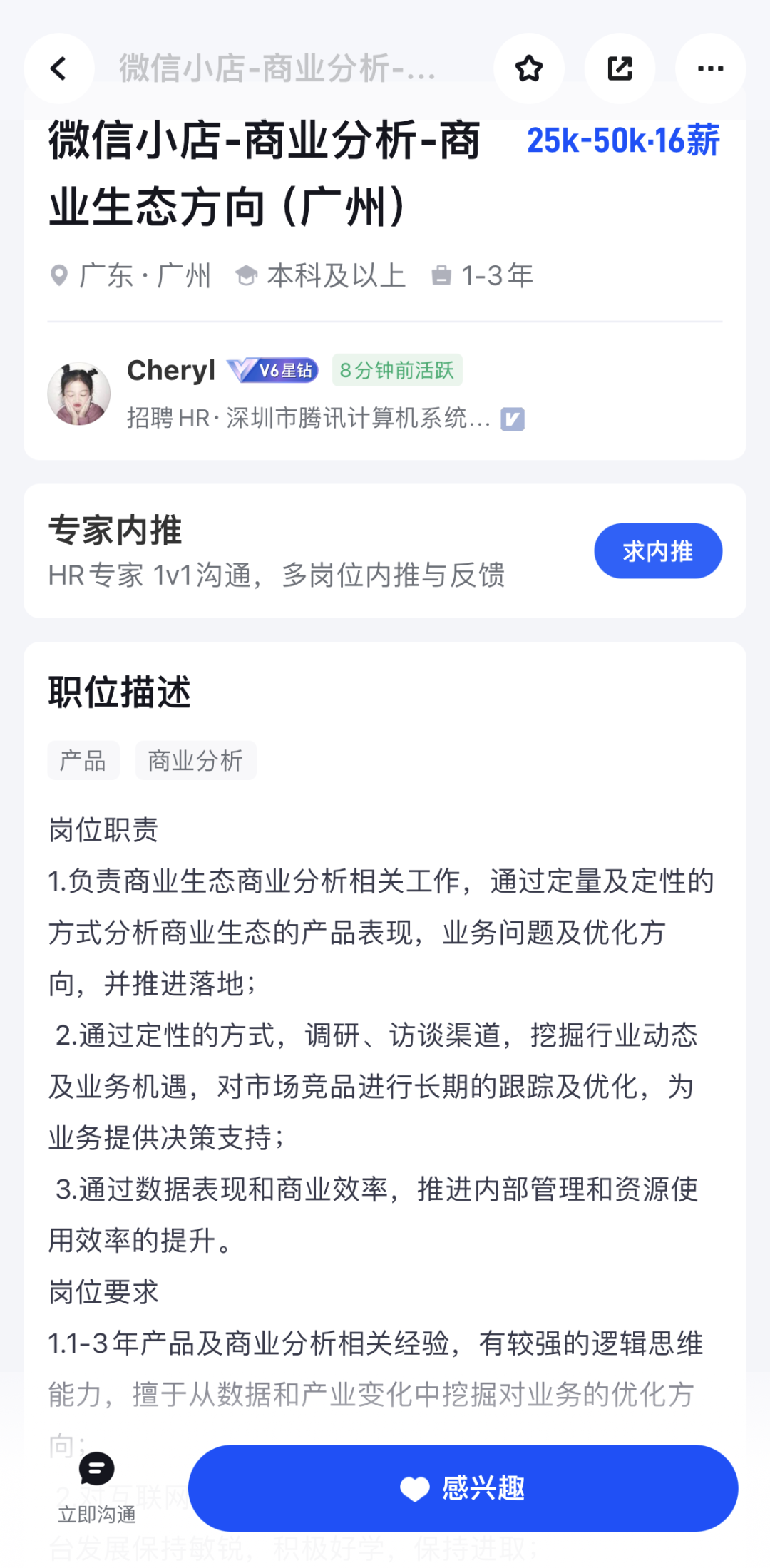This screenshot has width=770, height=1568.
Task: Favorite this job with the star icon
Action: pos(529,68)
